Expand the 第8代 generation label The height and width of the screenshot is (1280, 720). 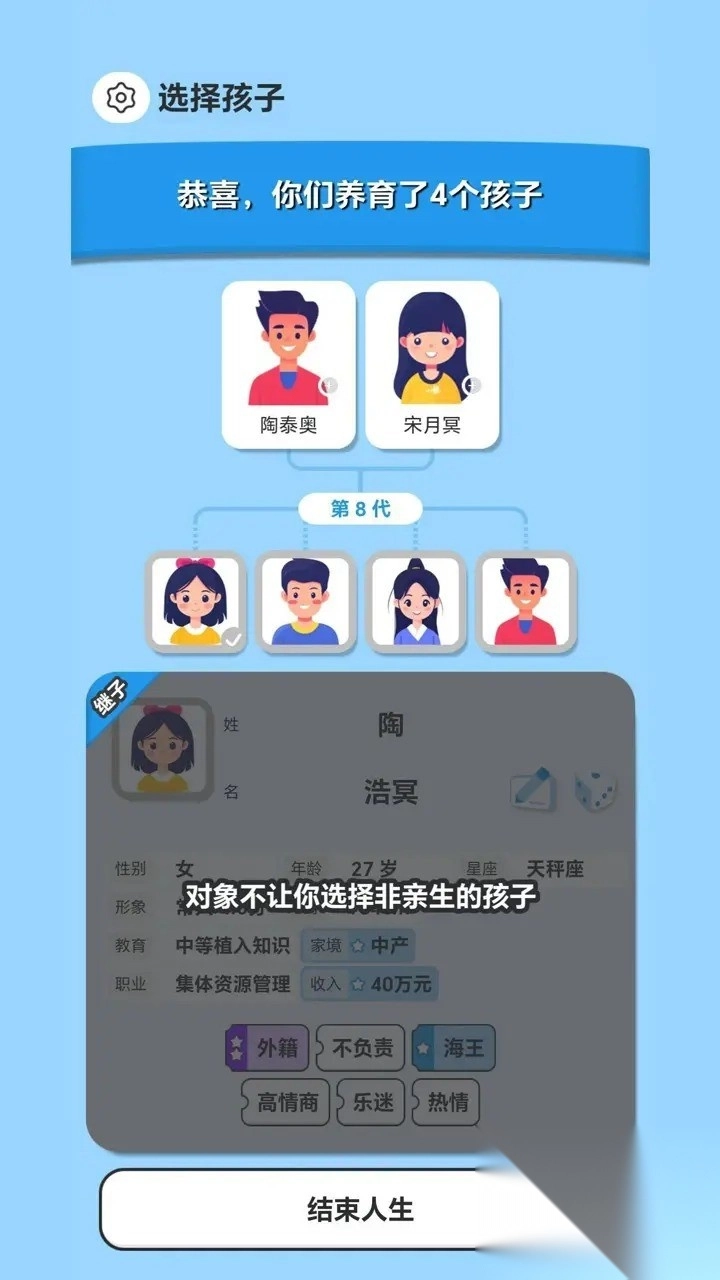360,508
